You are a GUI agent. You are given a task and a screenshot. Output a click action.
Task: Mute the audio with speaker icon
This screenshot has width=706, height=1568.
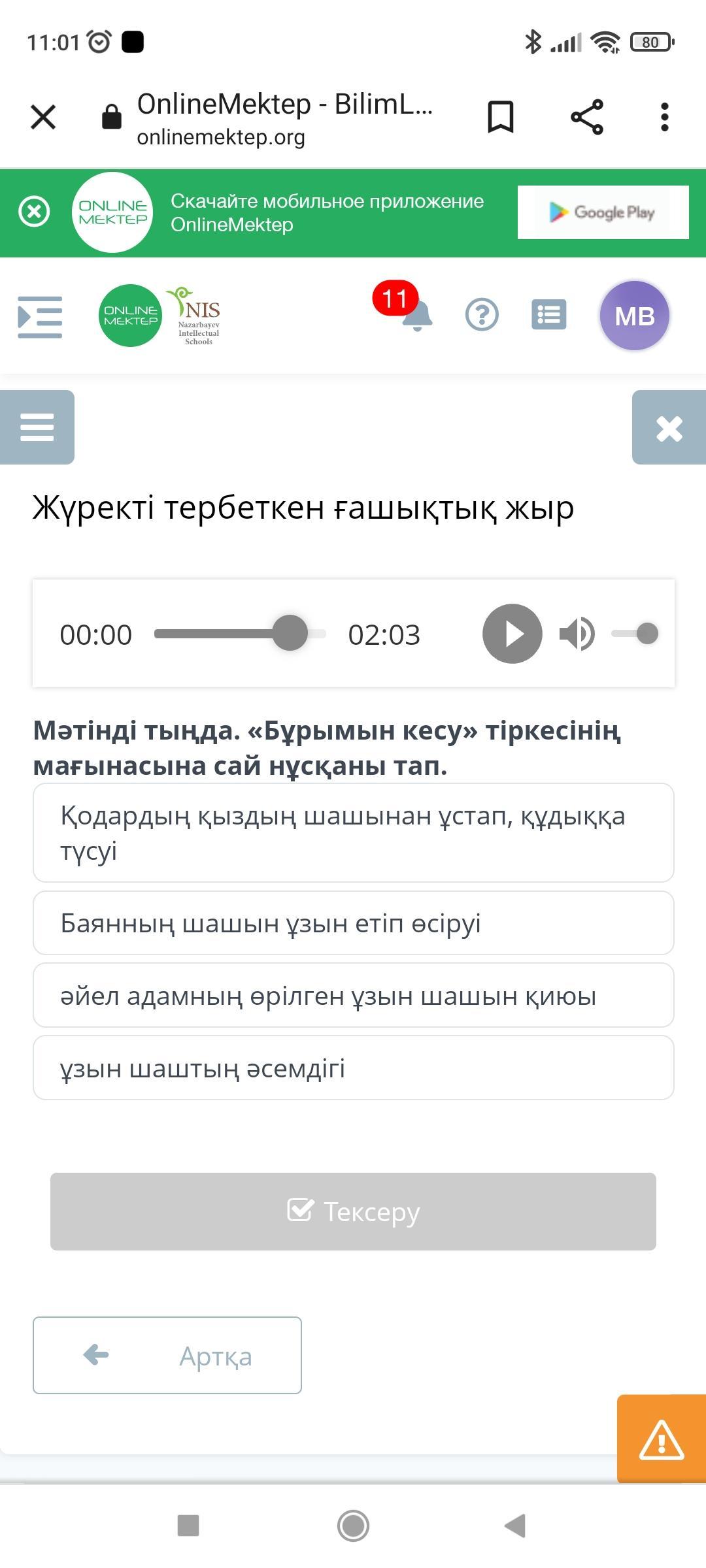click(577, 634)
